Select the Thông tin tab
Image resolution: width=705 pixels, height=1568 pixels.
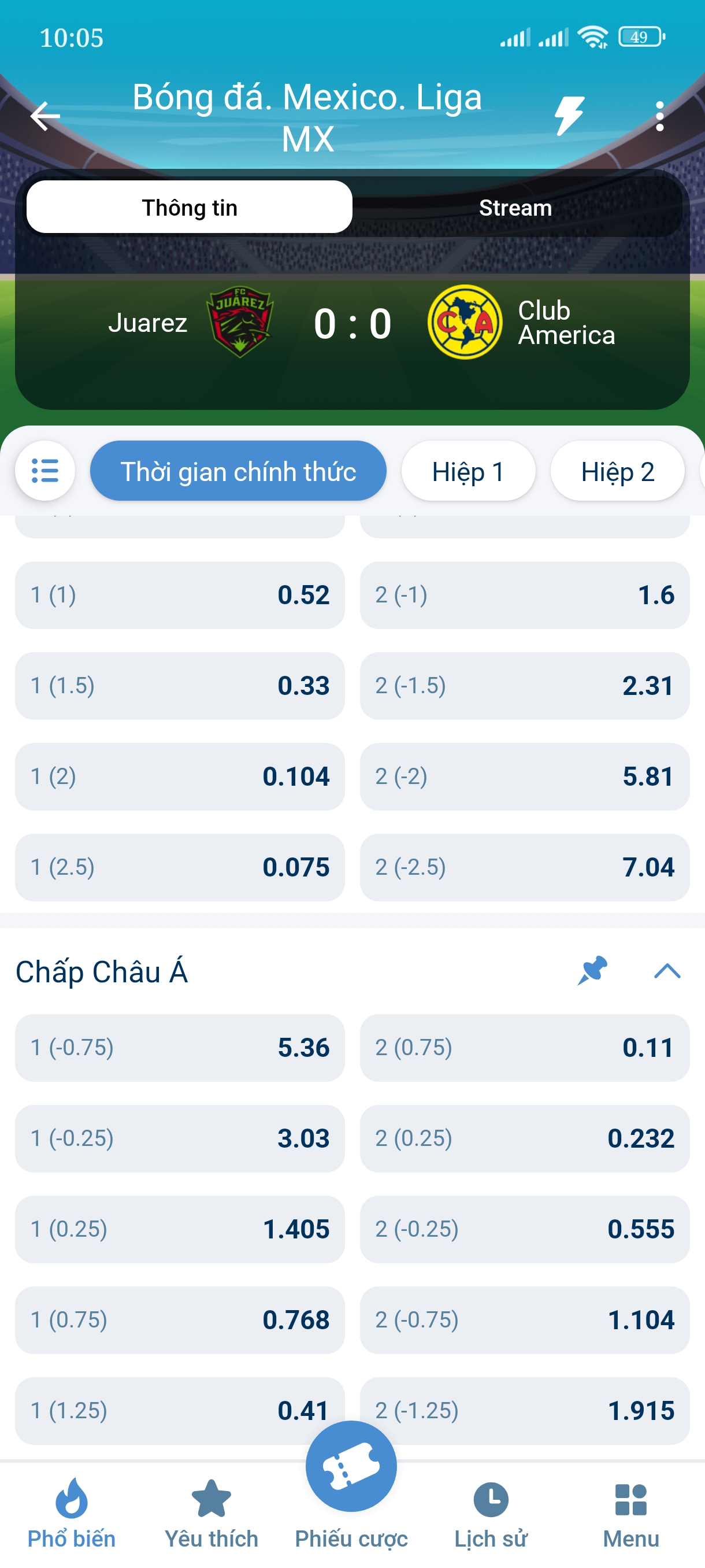(189, 208)
